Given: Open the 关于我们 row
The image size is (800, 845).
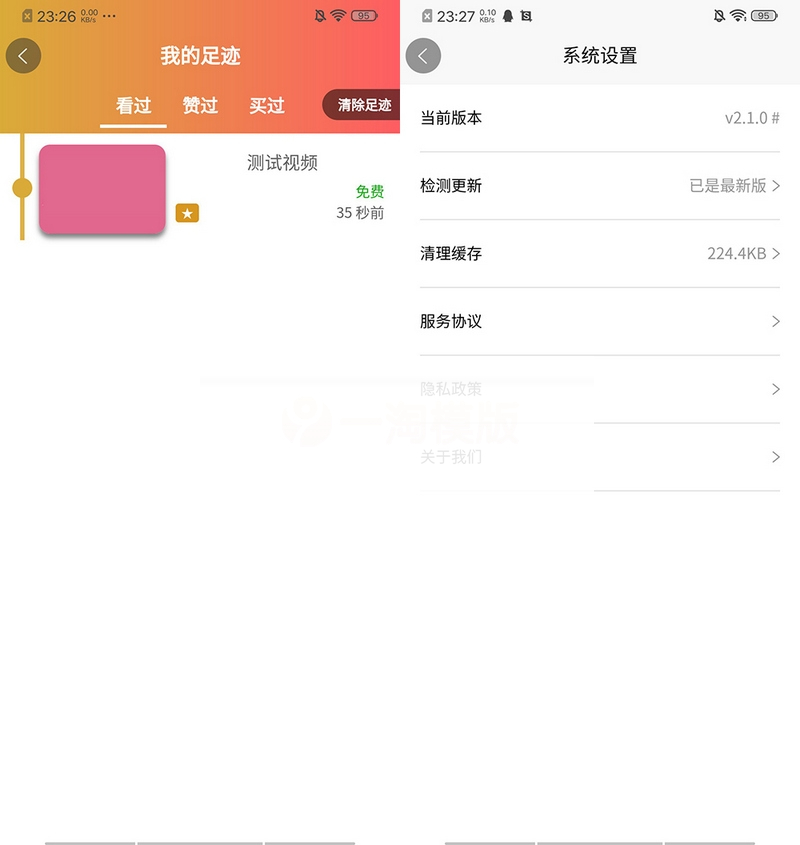Looking at the screenshot, I should click(600, 457).
